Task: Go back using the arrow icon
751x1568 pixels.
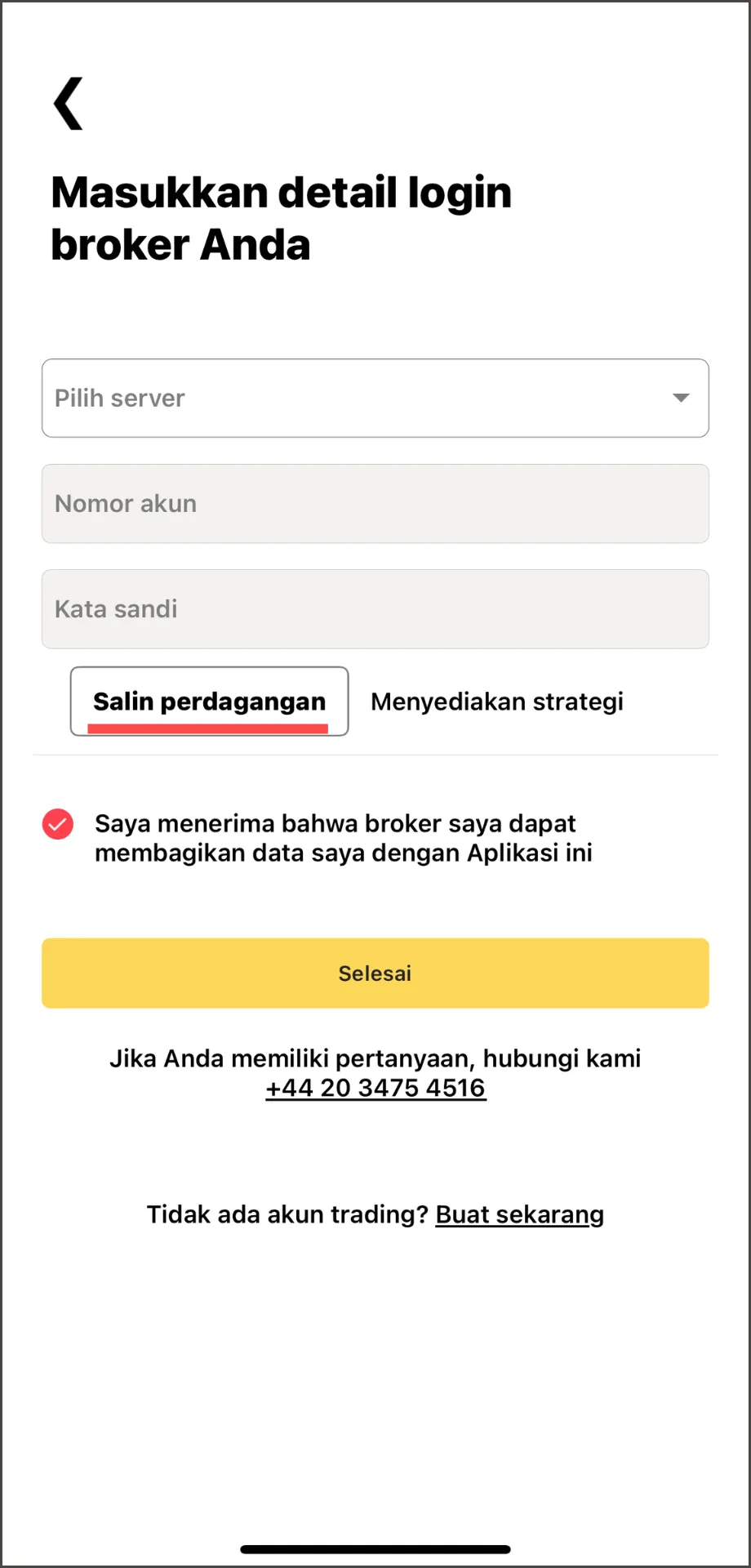Action: pos(69,104)
